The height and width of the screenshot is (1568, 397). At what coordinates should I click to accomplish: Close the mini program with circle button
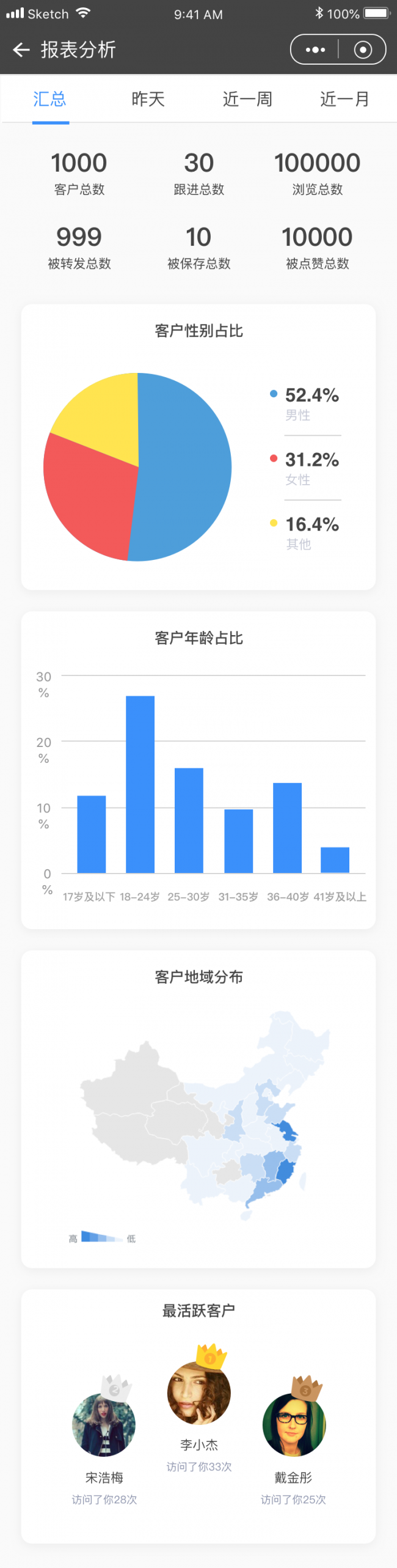pos(363,50)
